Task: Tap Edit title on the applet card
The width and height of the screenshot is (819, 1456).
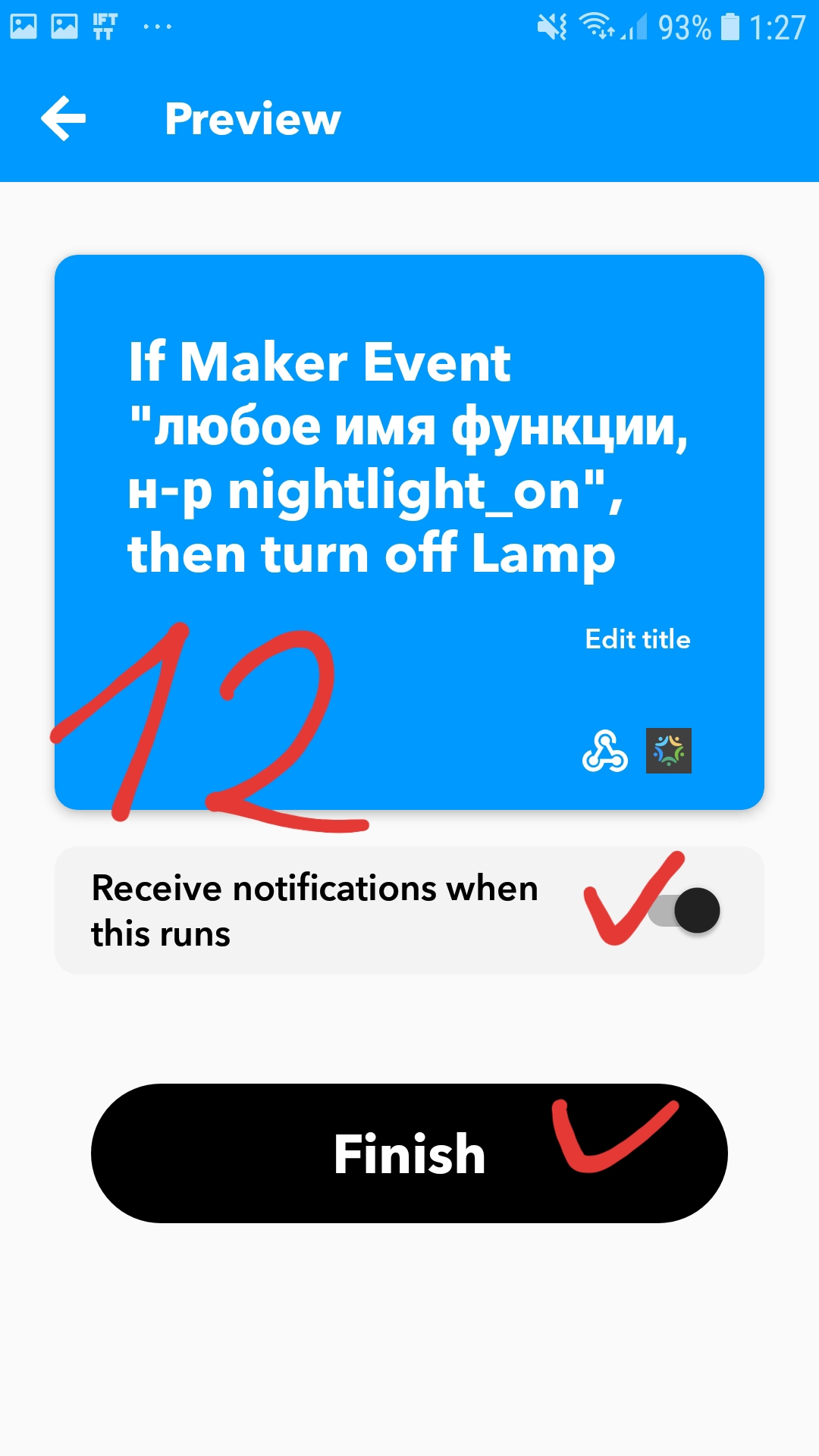Action: tap(637, 639)
